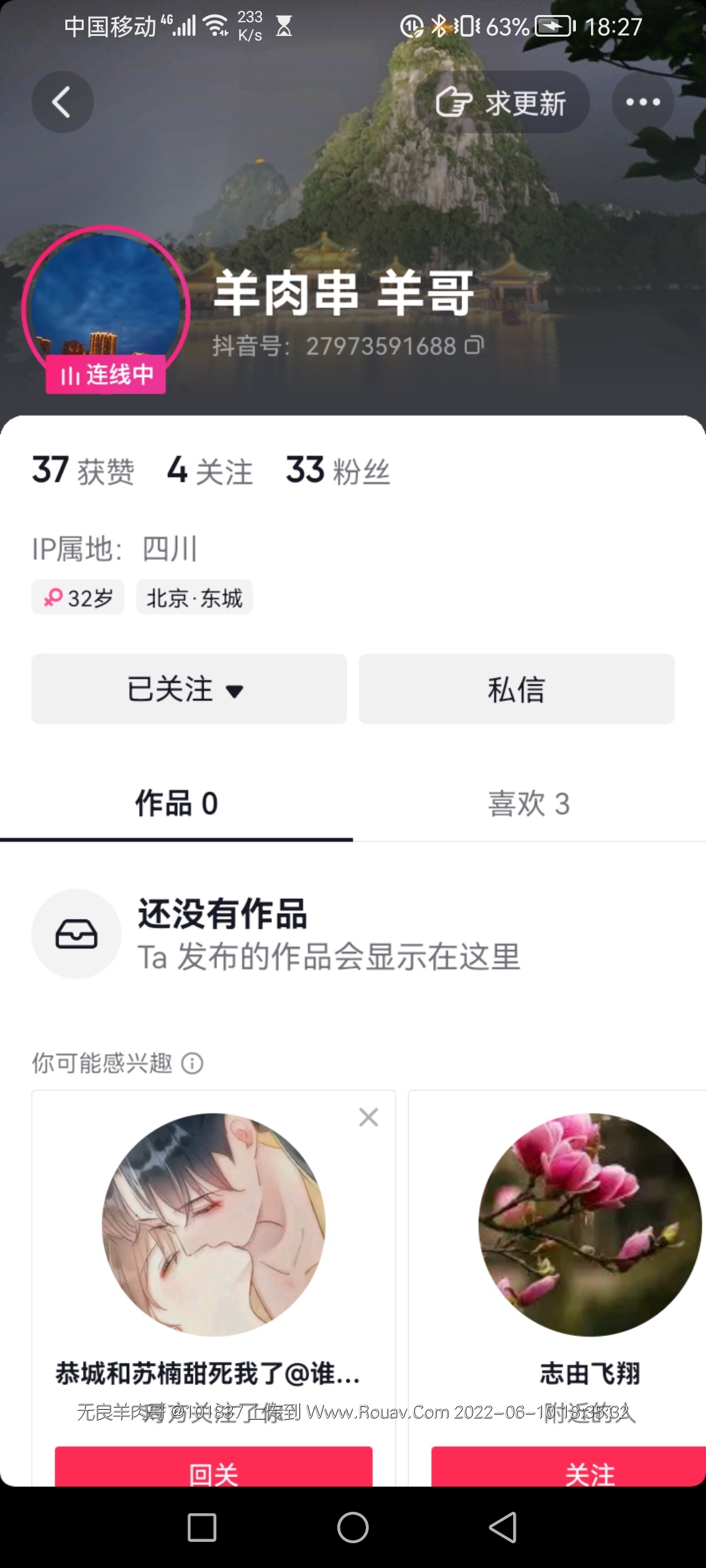Open the 恭城和苏楠甜死我了 suggested profile
Screen dimensions: 706x1568
pos(214,1225)
